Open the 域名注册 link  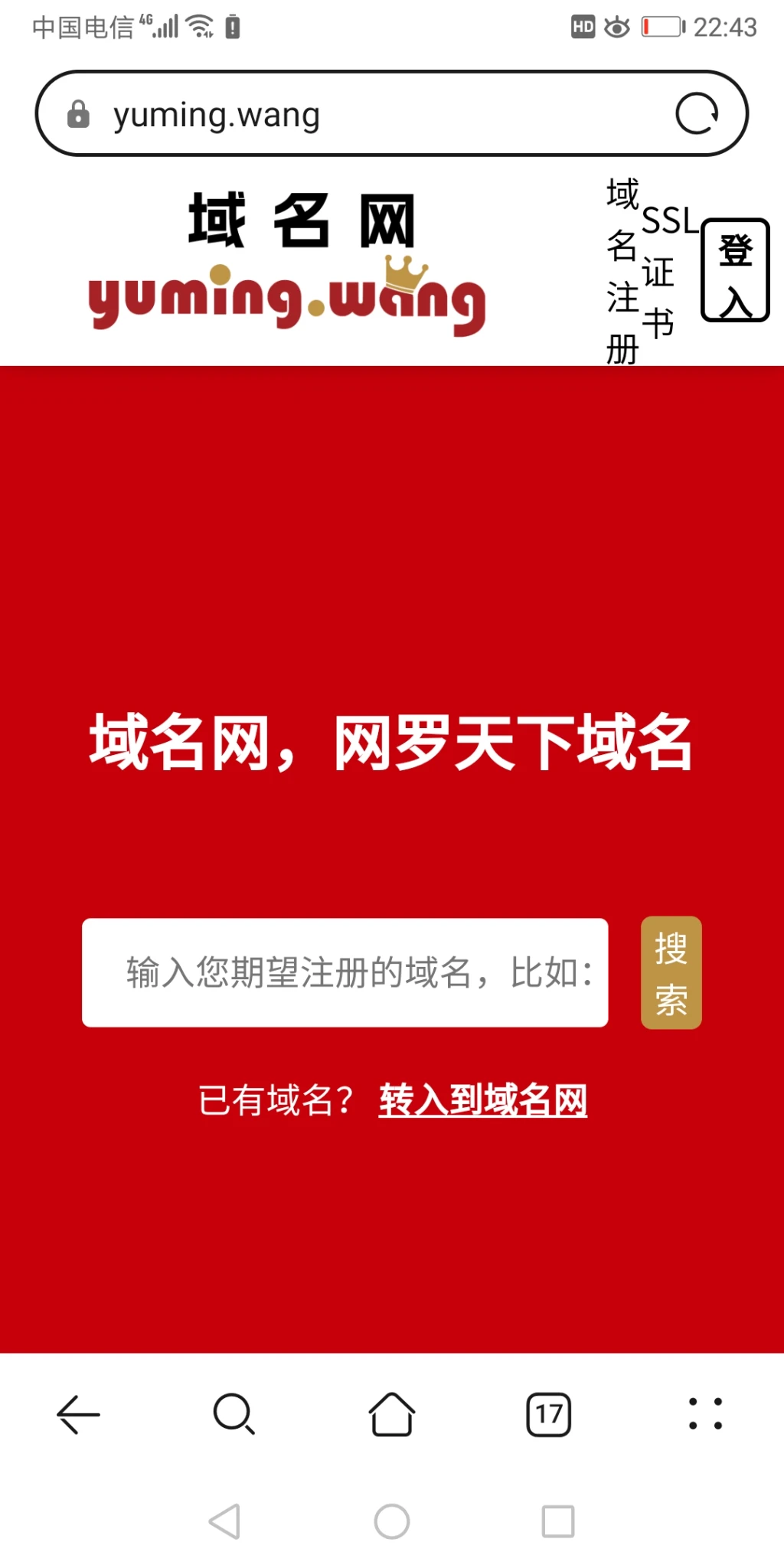[x=622, y=270]
